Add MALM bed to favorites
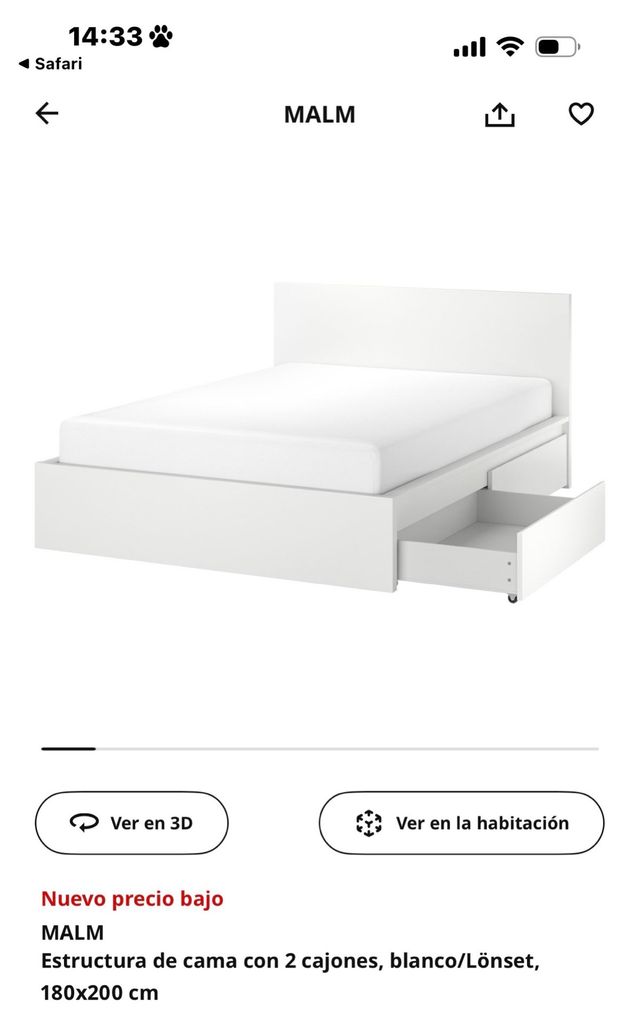 [581, 114]
